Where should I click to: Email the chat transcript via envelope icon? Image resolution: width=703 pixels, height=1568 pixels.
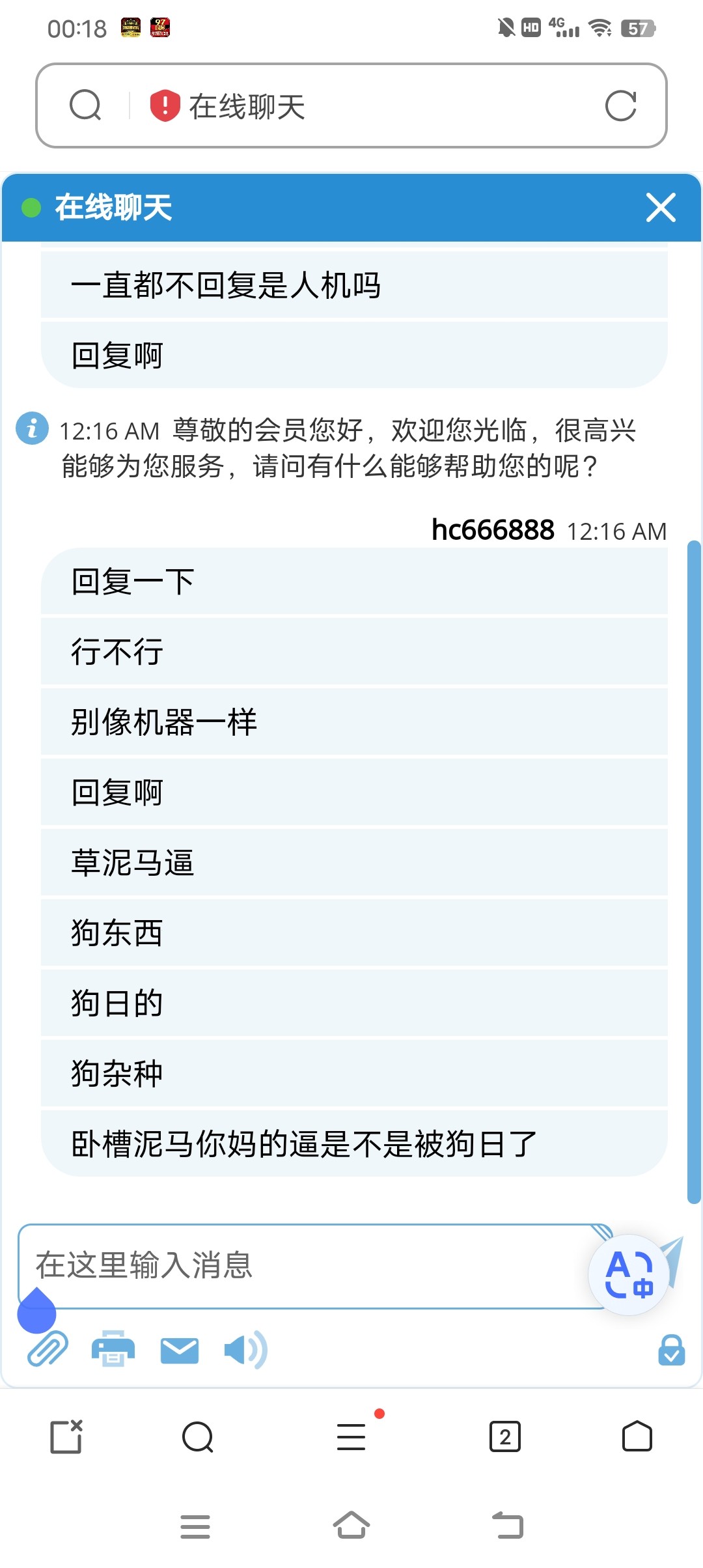[x=180, y=1350]
